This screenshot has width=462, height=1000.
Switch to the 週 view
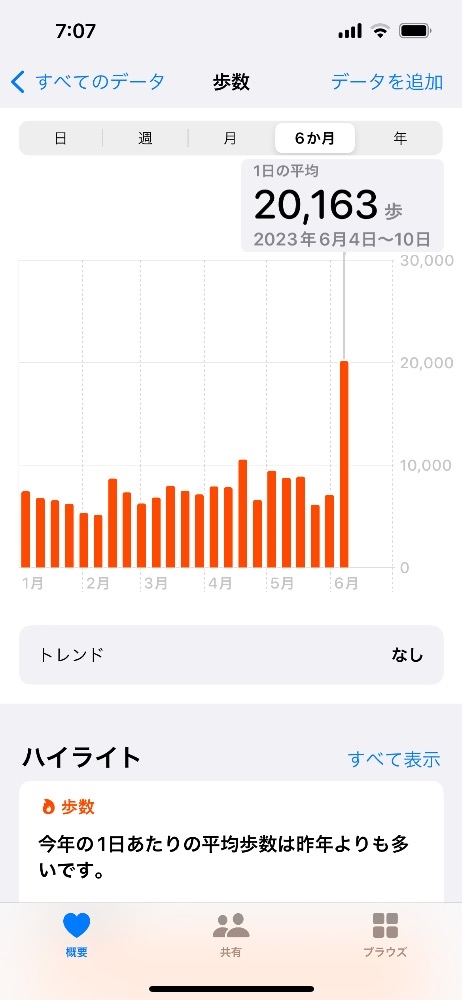[x=145, y=138]
